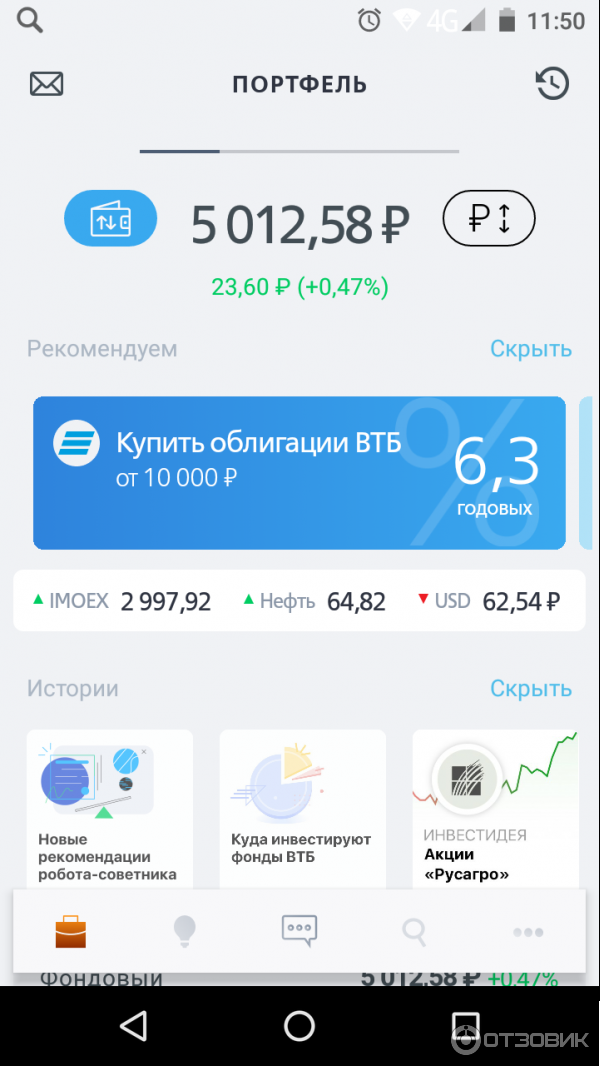Image resolution: width=600 pixels, height=1066 pixels.
Task: Go to the home screen
Action: 299,1026
